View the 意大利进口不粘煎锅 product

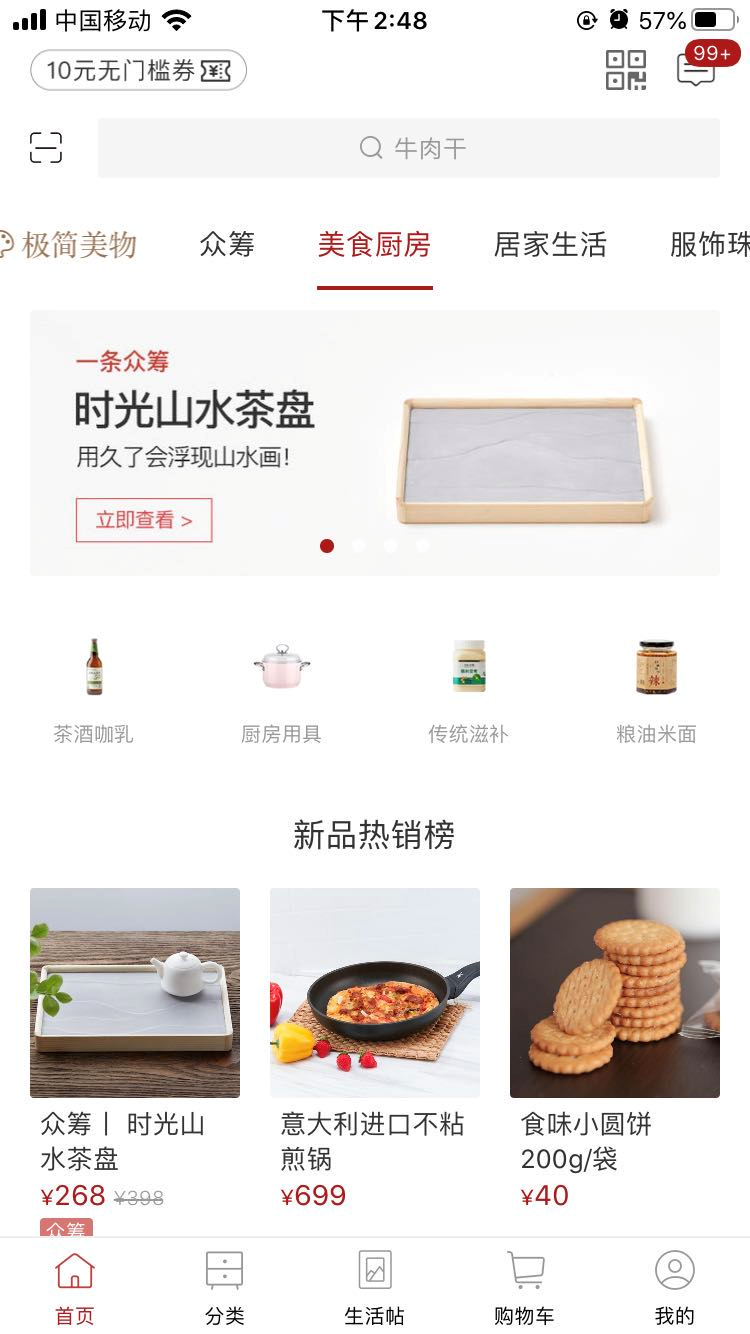(375, 1050)
